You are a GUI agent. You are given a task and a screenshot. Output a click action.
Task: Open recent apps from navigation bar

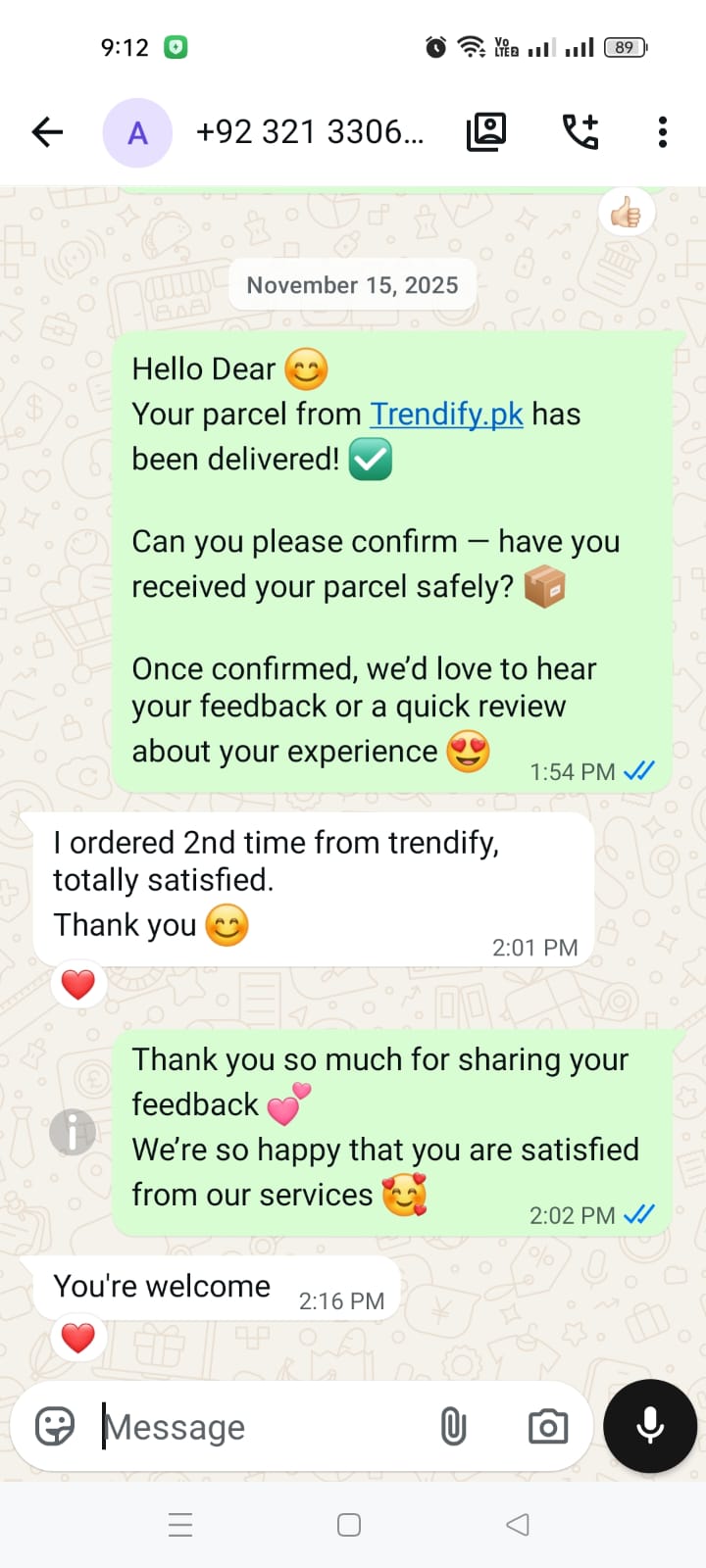click(180, 1525)
